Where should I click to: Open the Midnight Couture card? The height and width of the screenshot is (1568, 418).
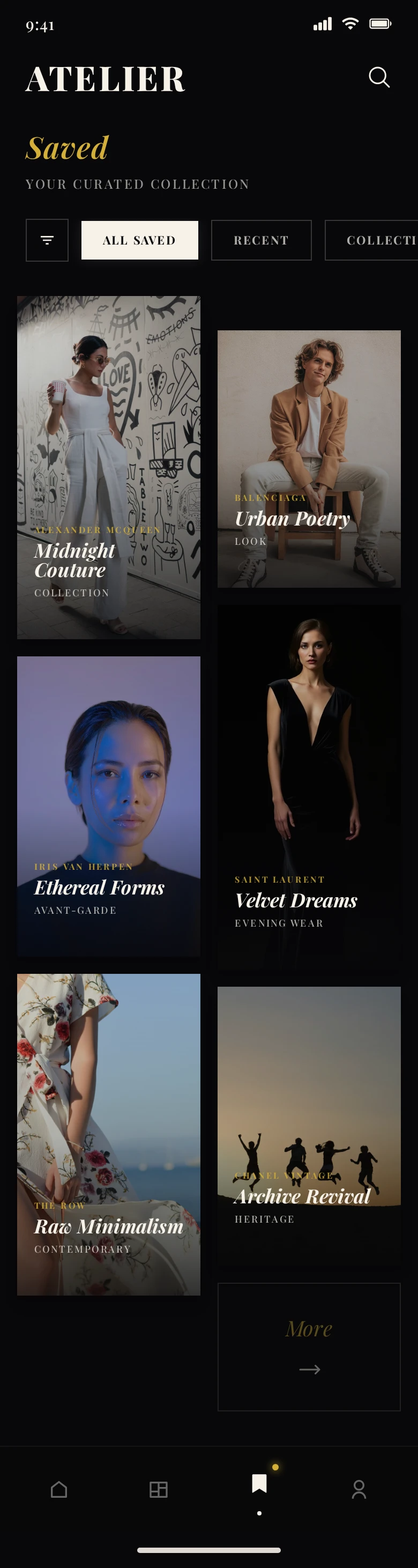(x=108, y=468)
